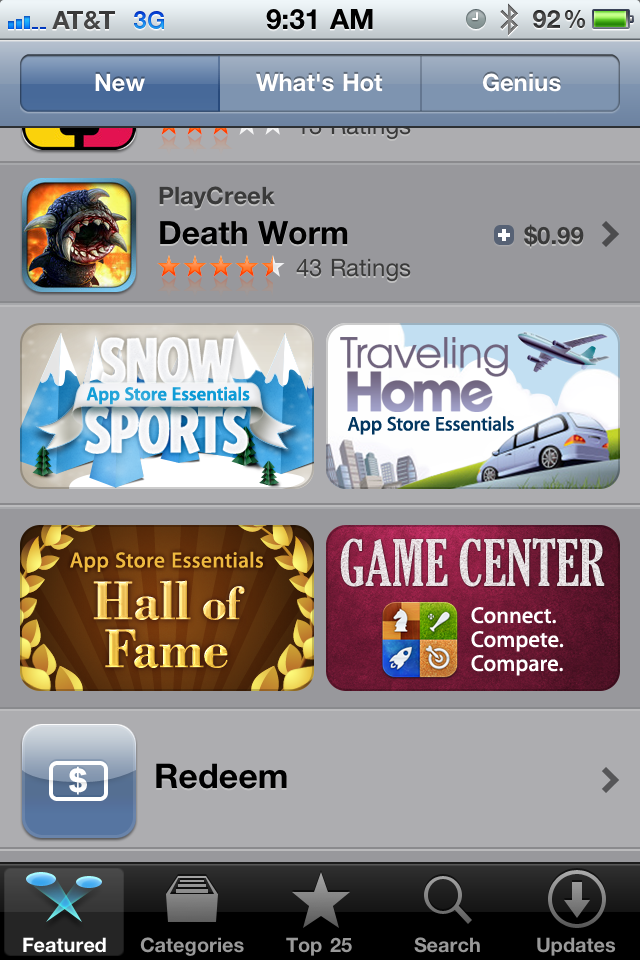
Task: Open the Game Center banner
Action: click(x=473, y=608)
